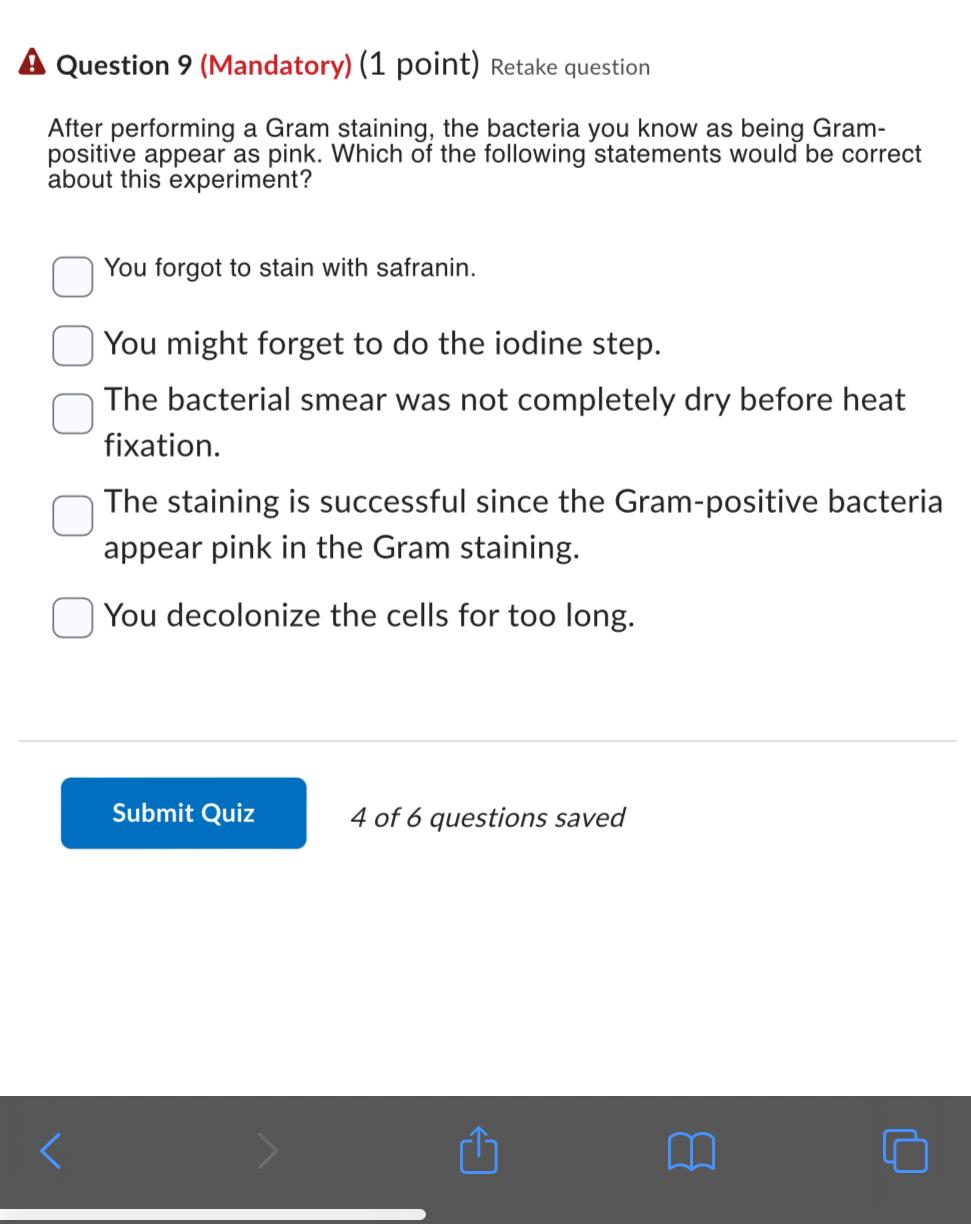Check the heat fixation answer option
This screenshot has width=971, height=1224.
(x=71, y=413)
